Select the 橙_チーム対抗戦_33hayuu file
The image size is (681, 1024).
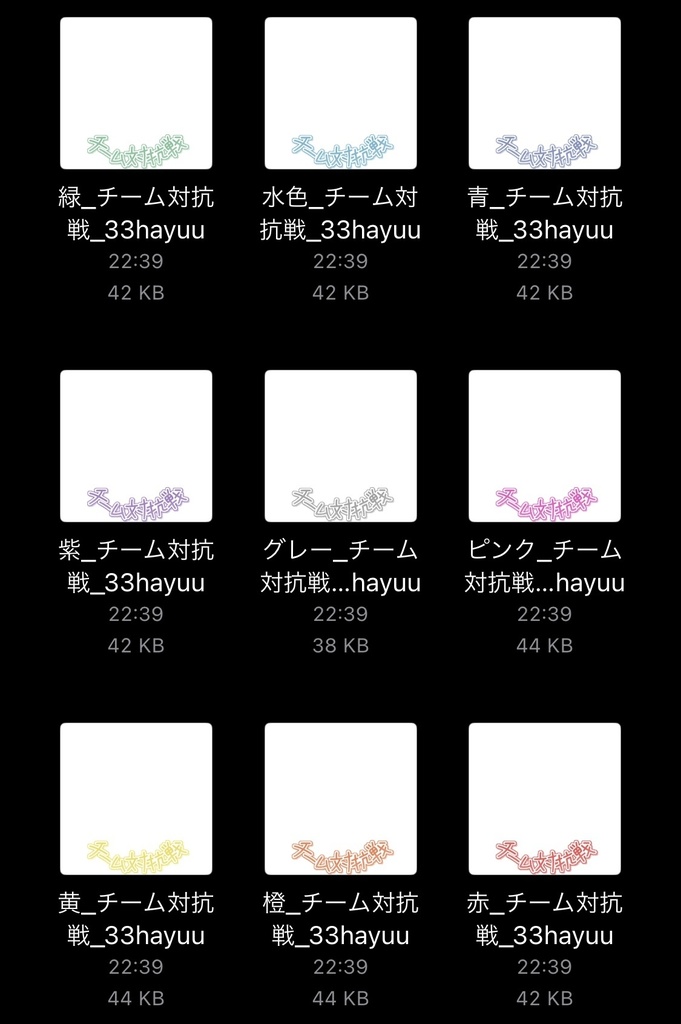click(340, 799)
